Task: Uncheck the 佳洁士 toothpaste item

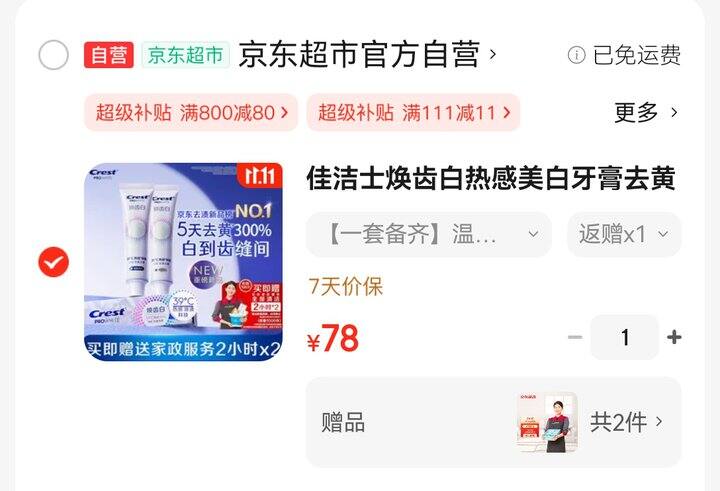Action: [x=54, y=263]
